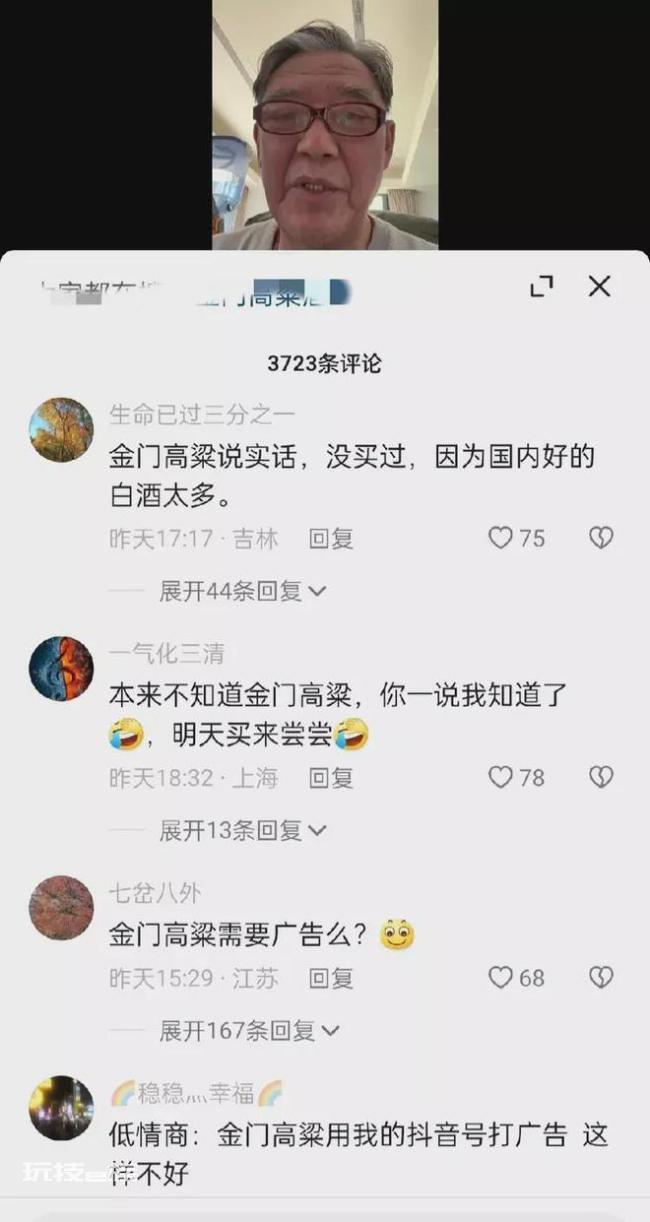Dislike the comment by 生命已过三分之一
Image resolution: width=650 pixels, height=1222 pixels.
click(600, 538)
